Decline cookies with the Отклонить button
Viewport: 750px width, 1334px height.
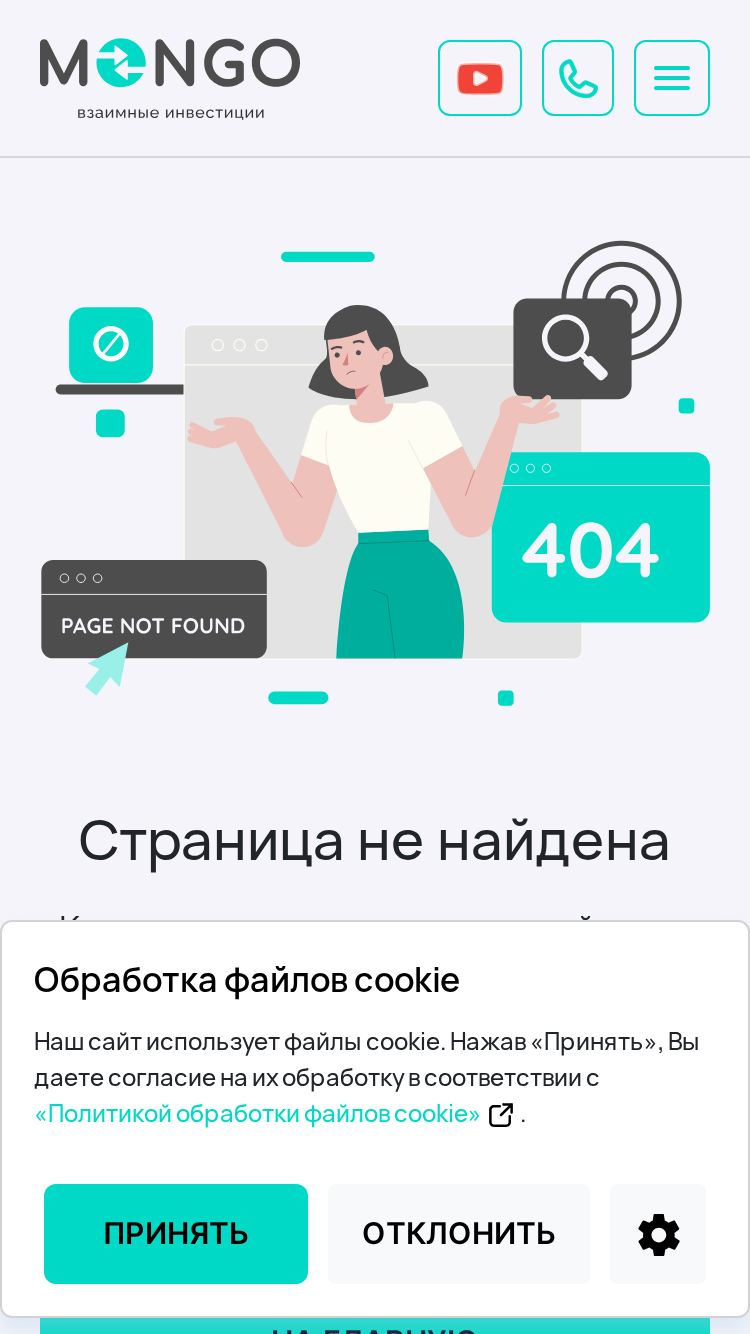pyautogui.click(x=459, y=1234)
